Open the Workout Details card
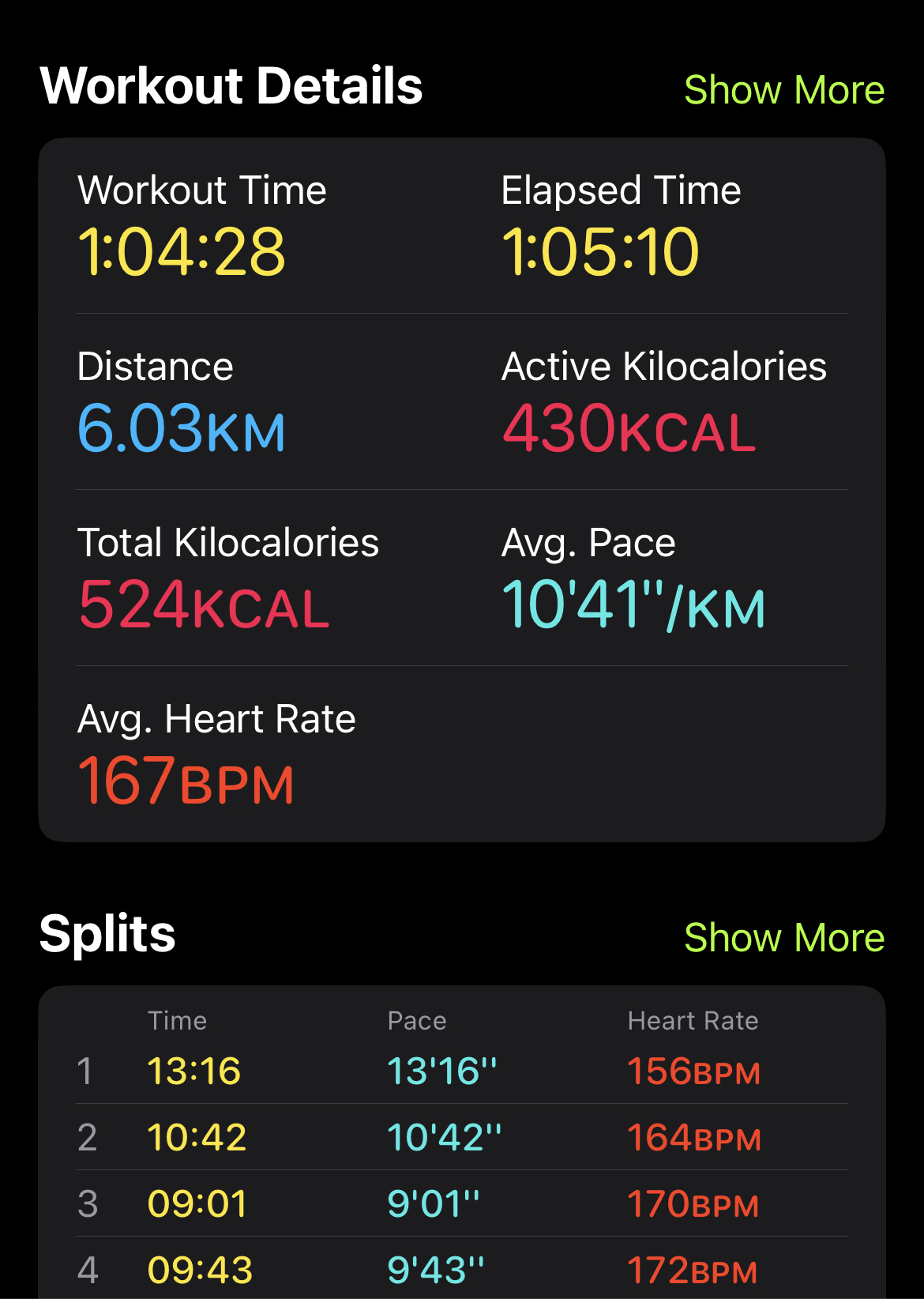The image size is (924, 1299). (x=462, y=490)
